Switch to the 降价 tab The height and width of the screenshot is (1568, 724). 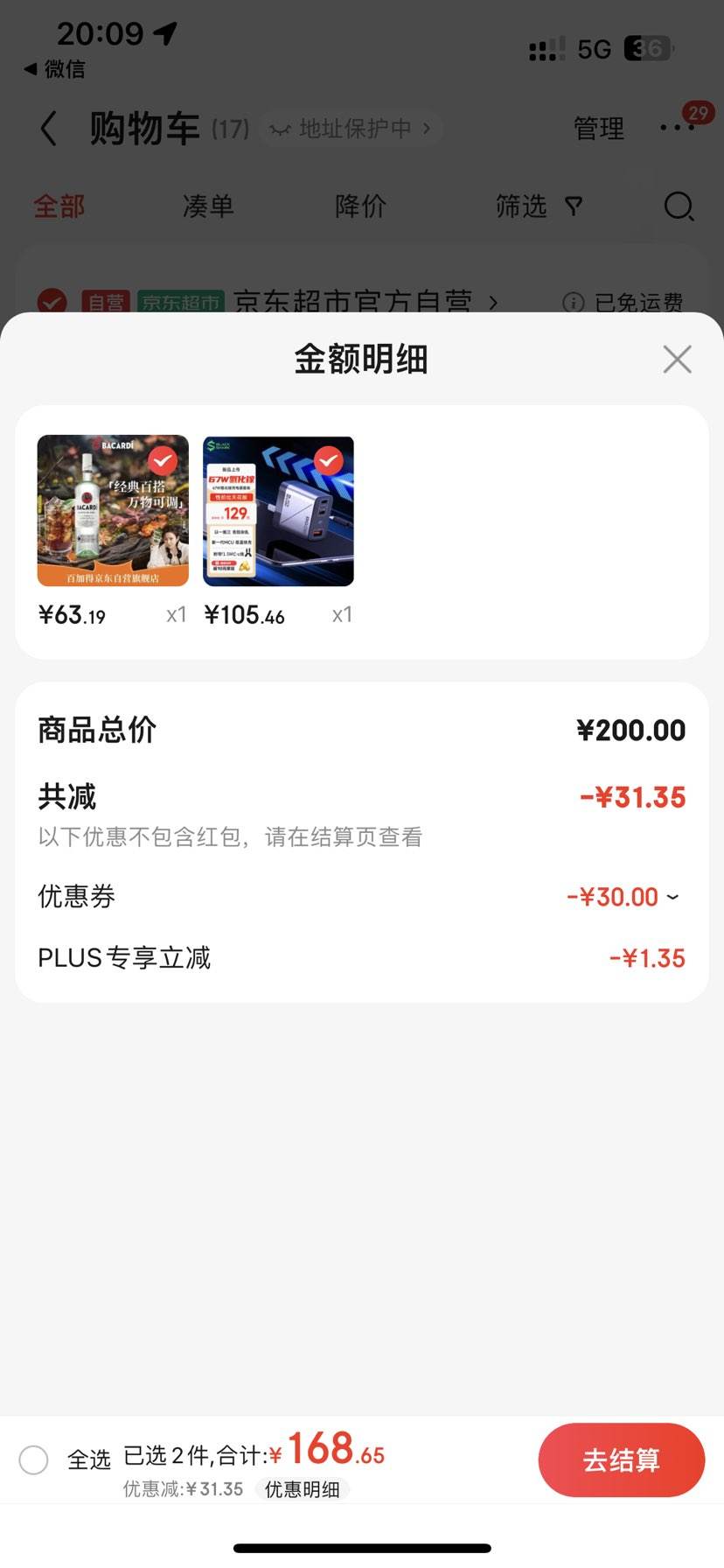(x=360, y=206)
